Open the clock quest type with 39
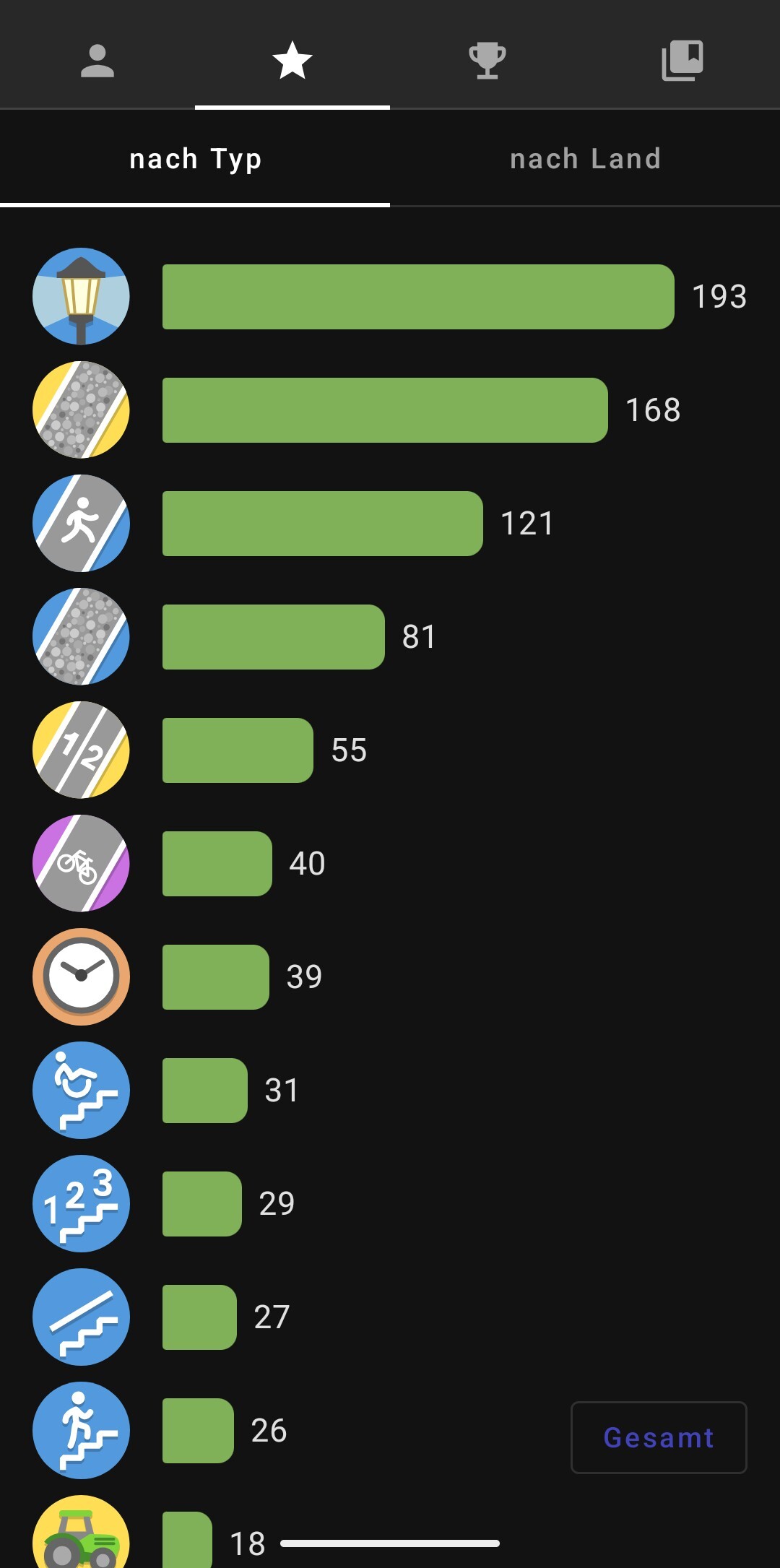This screenshot has height=1568, width=780. [81, 976]
